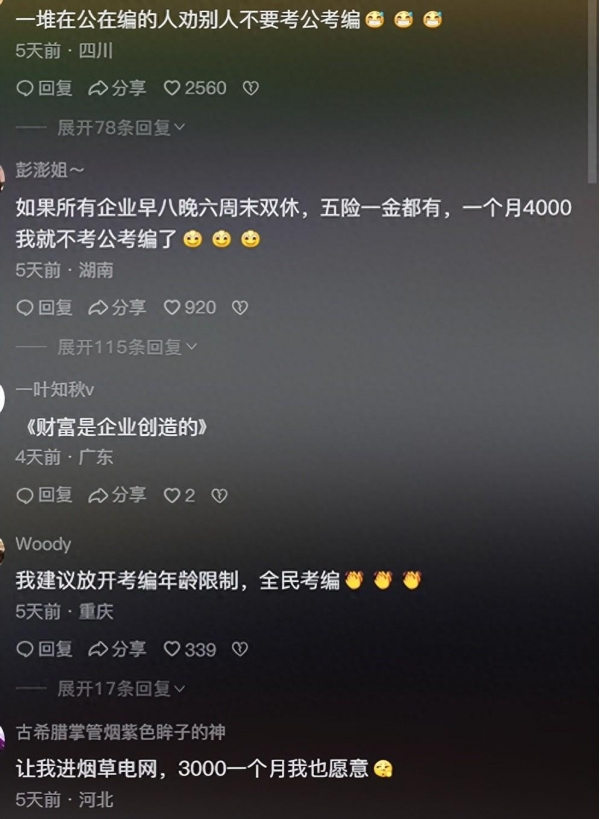The image size is (600, 819).
Task: Share the comment with 2560 likes
Action: [117, 88]
